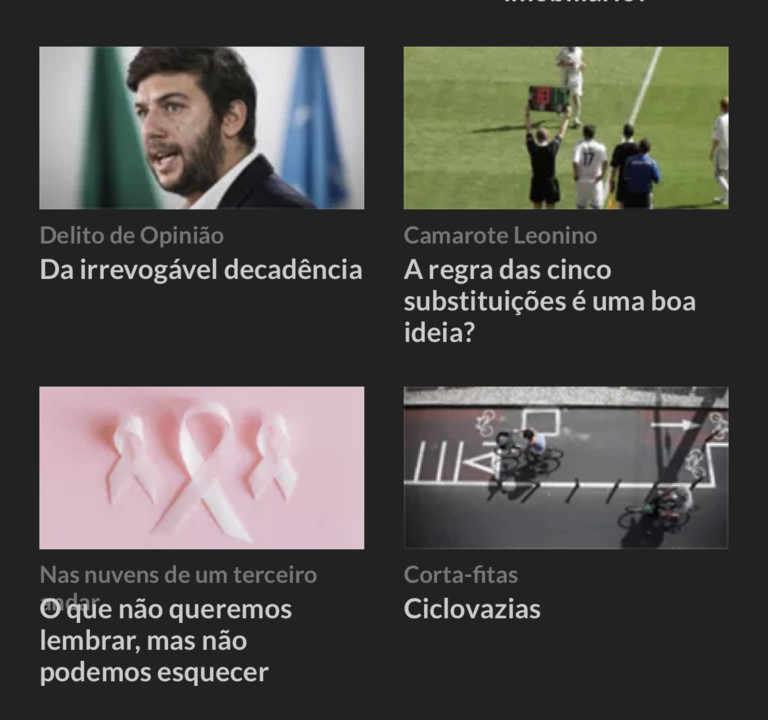Image resolution: width=768 pixels, height=720 pixels.
Task: Read the article about five substitutions rule
Action: point(549,301)
